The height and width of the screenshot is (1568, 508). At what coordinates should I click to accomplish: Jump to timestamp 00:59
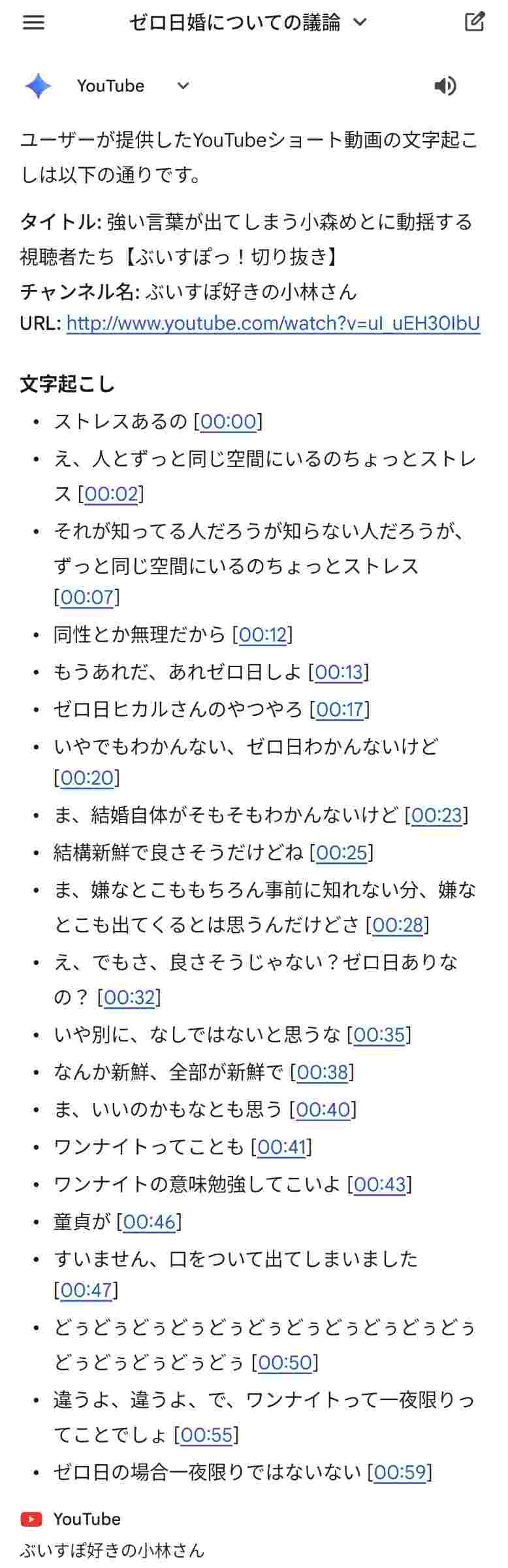(x=399, y=1472)
